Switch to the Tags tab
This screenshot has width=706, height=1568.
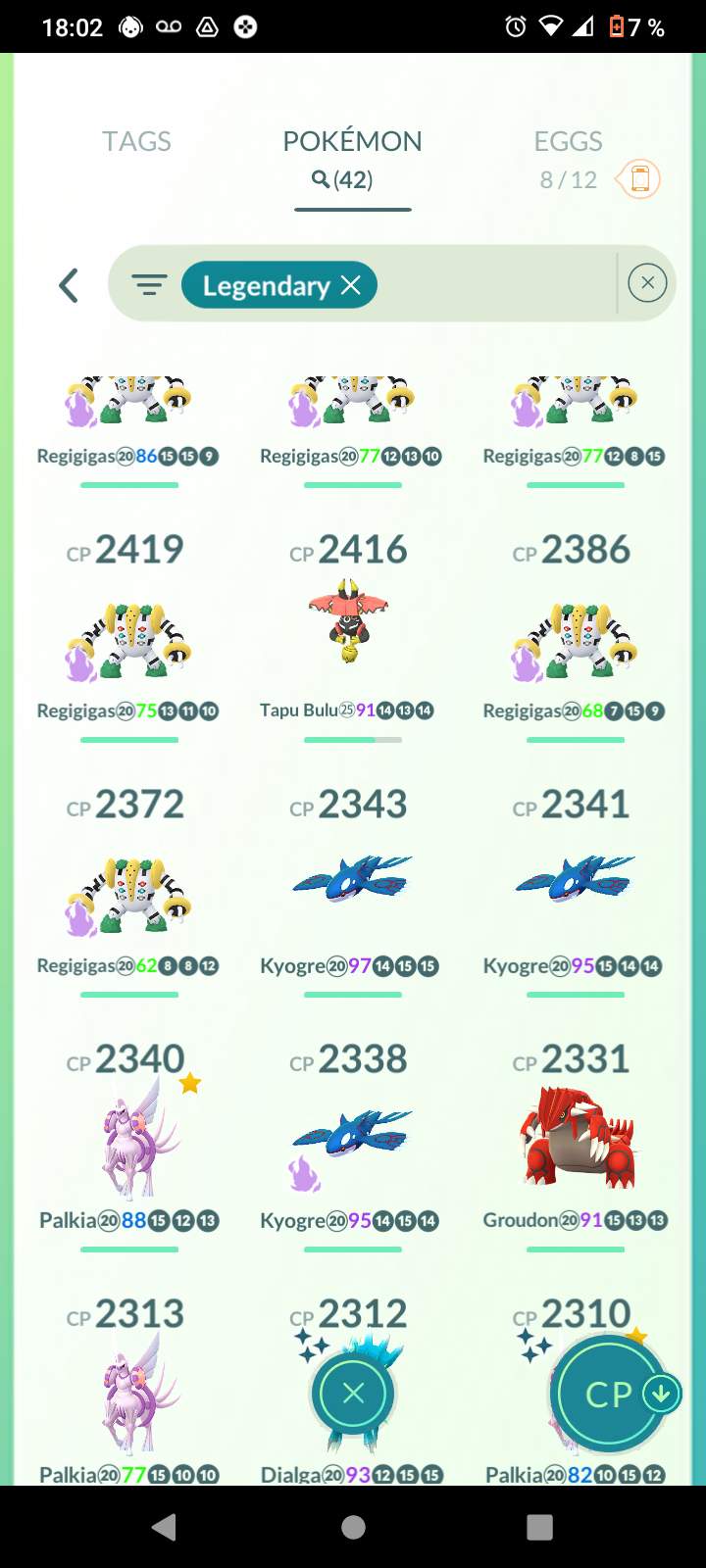(136, 142)
